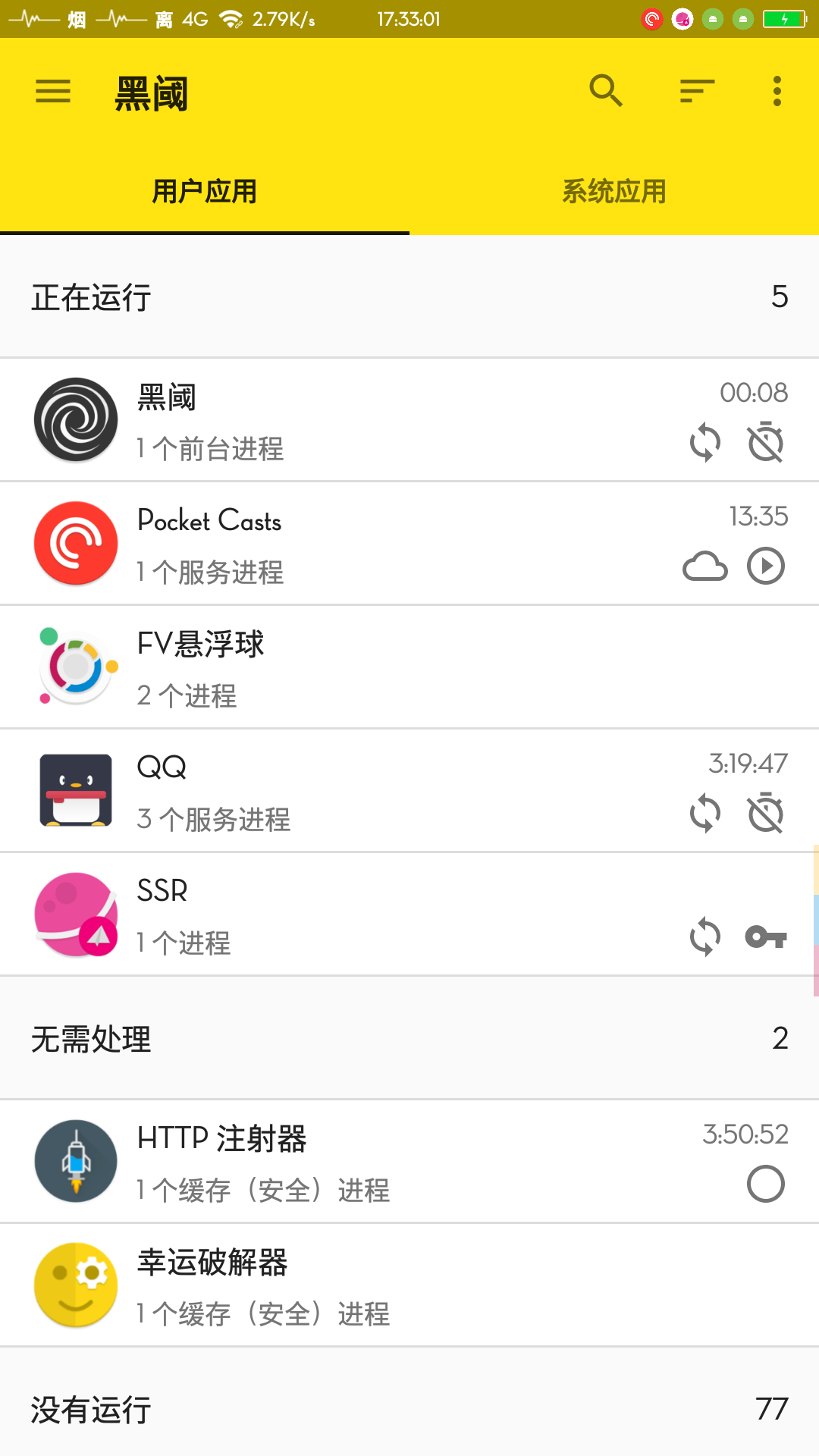The width and height of the screenshot is (819, 1456).
Task: Open the QQ app row
Action: [x=379, y=792]
